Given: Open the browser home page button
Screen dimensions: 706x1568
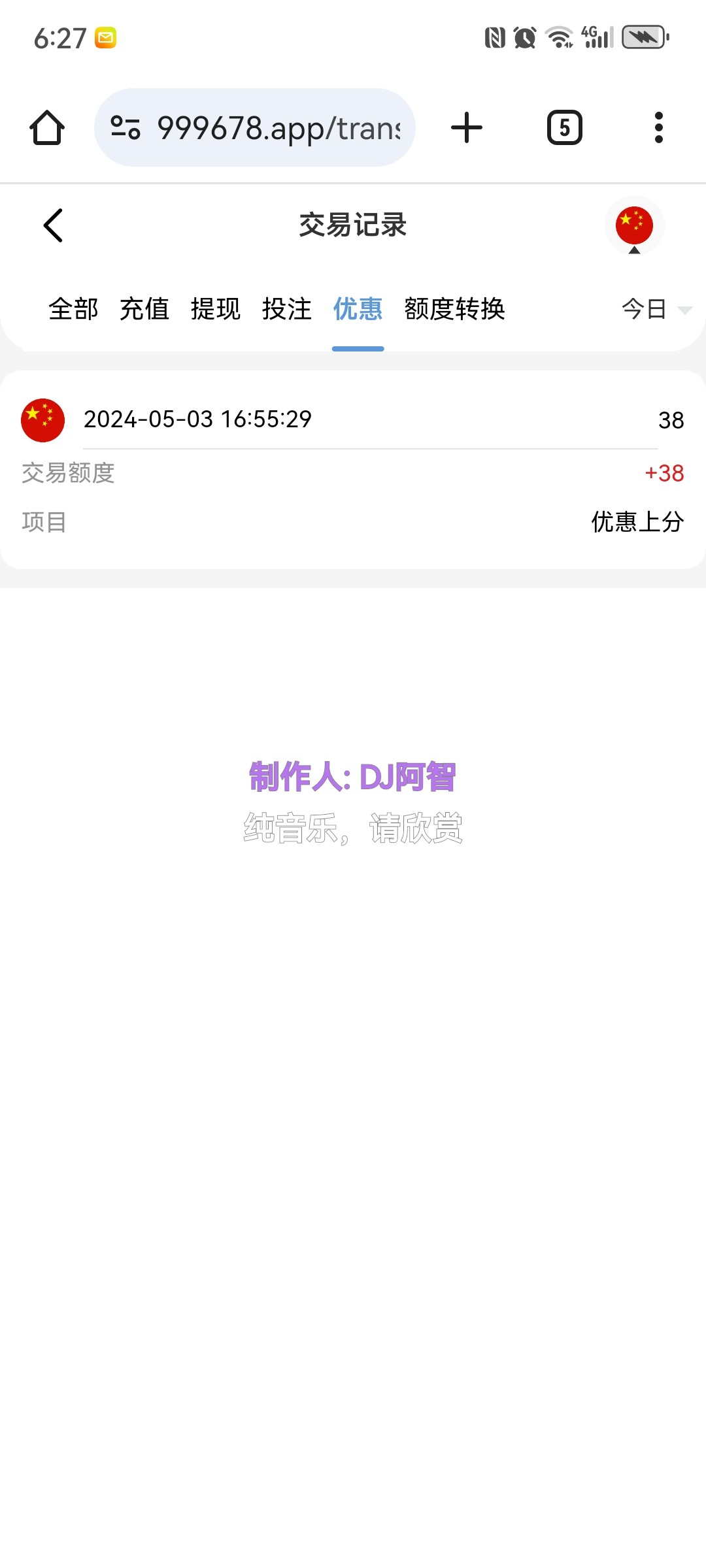Looking at the screenshot, I should tap(47, 127).
